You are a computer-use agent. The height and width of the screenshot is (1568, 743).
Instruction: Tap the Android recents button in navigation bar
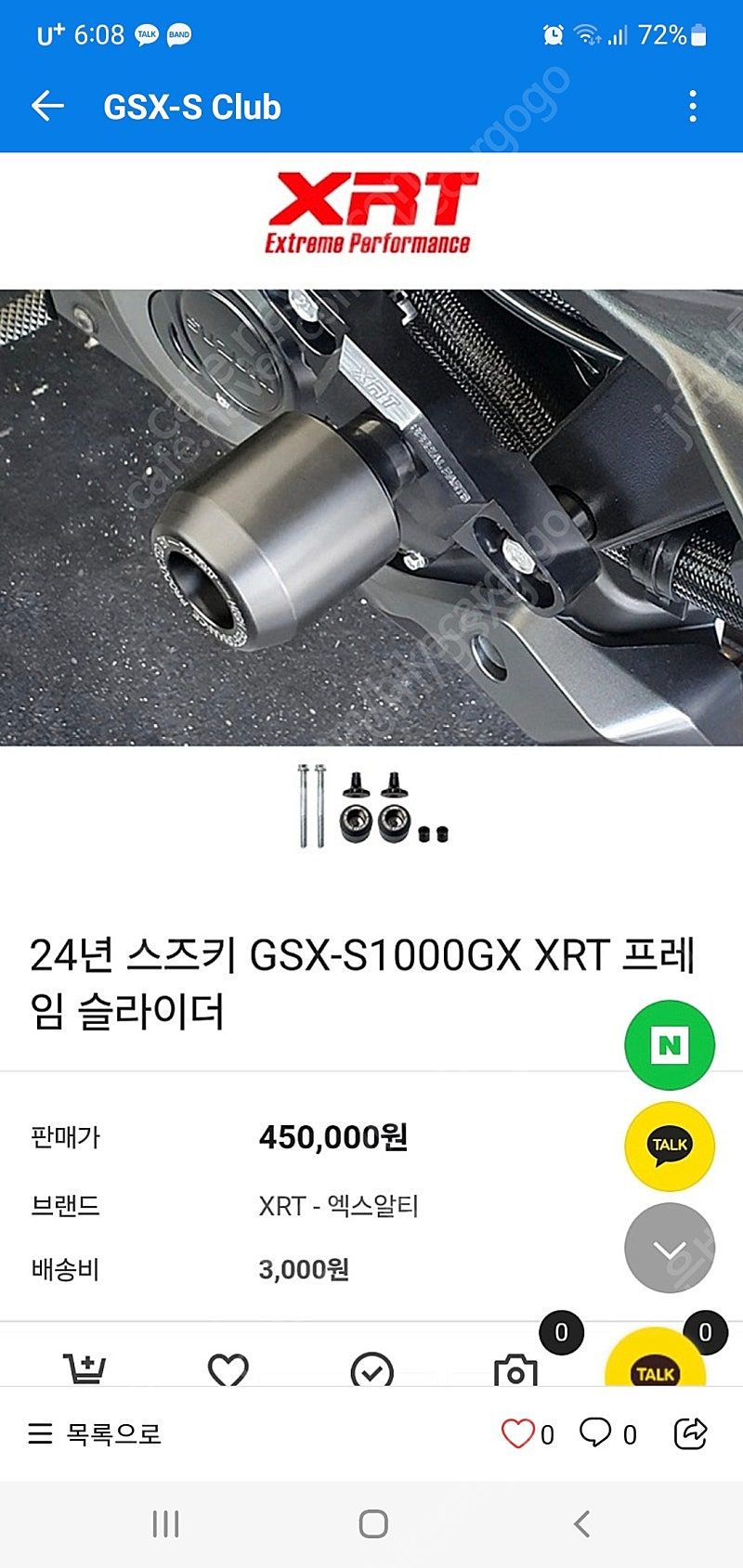tap(167, 1523)
